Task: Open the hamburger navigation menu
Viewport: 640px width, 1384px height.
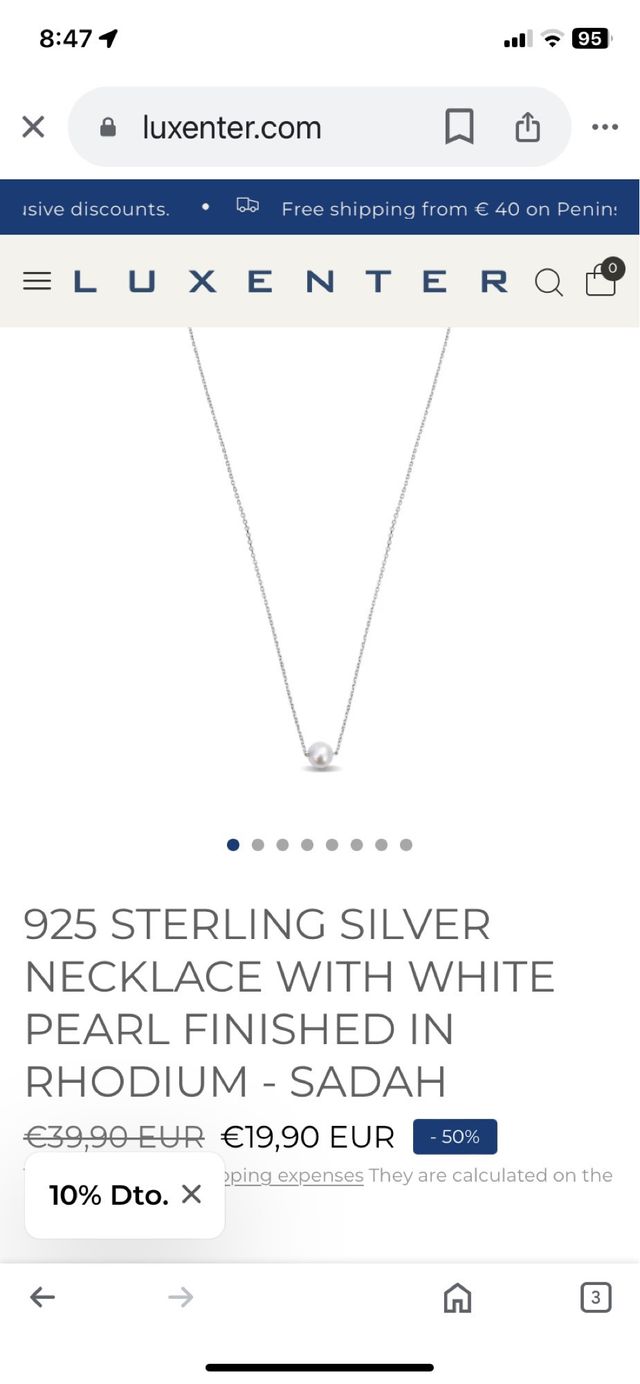Action: 37,281
